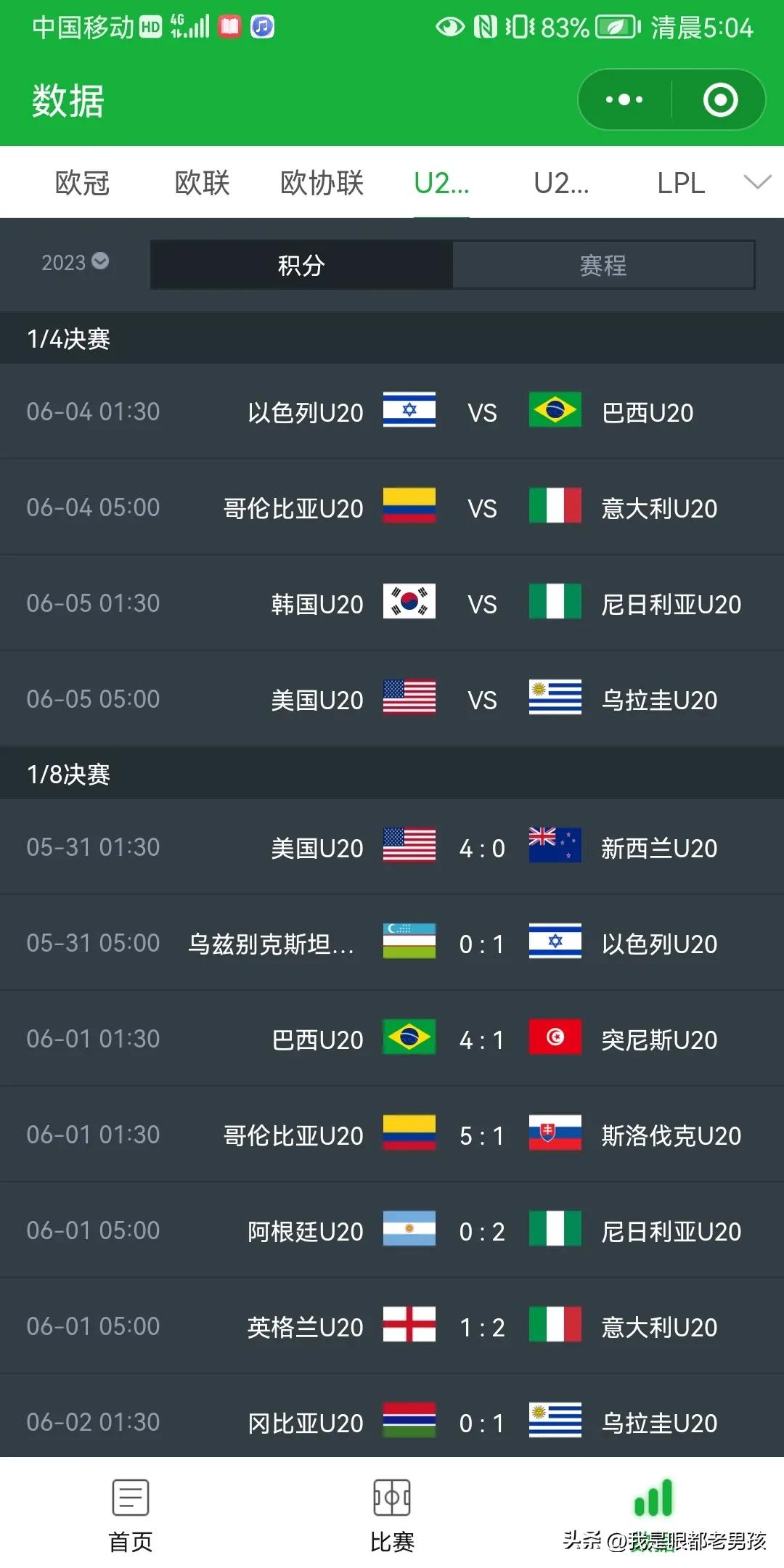Screen dimensions: 784x1568
Task: Collapse the 1/4决赛 section header
Action: (69, 338)
